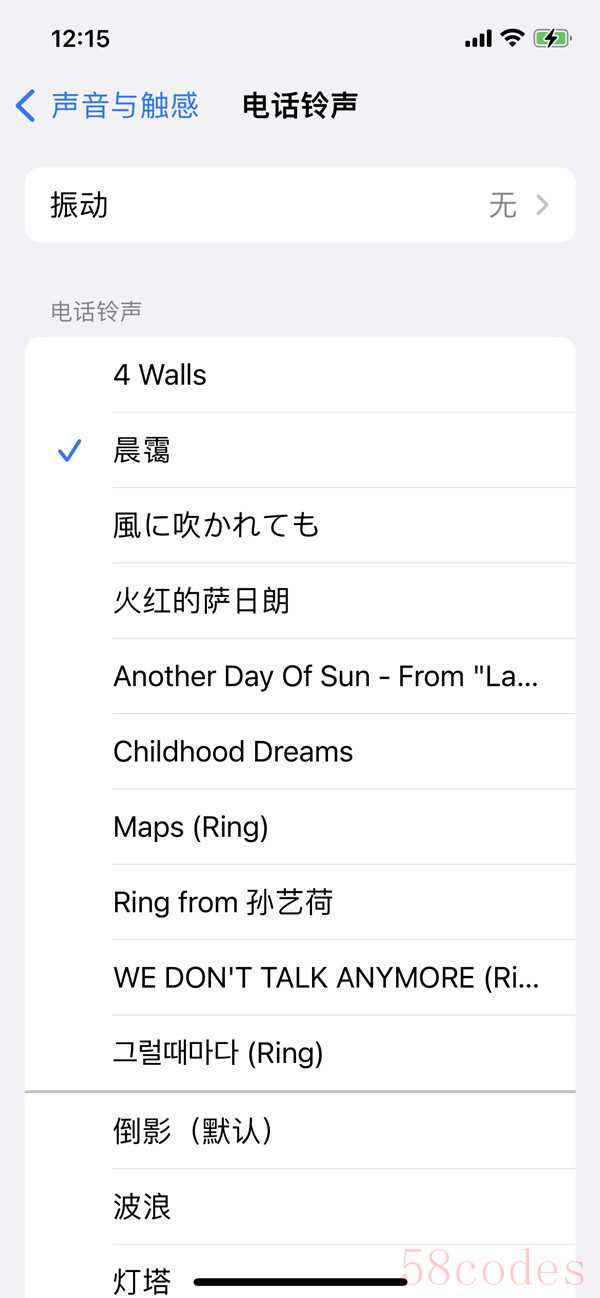Select the Another Day Of Sun ringtone

(300, 677)
